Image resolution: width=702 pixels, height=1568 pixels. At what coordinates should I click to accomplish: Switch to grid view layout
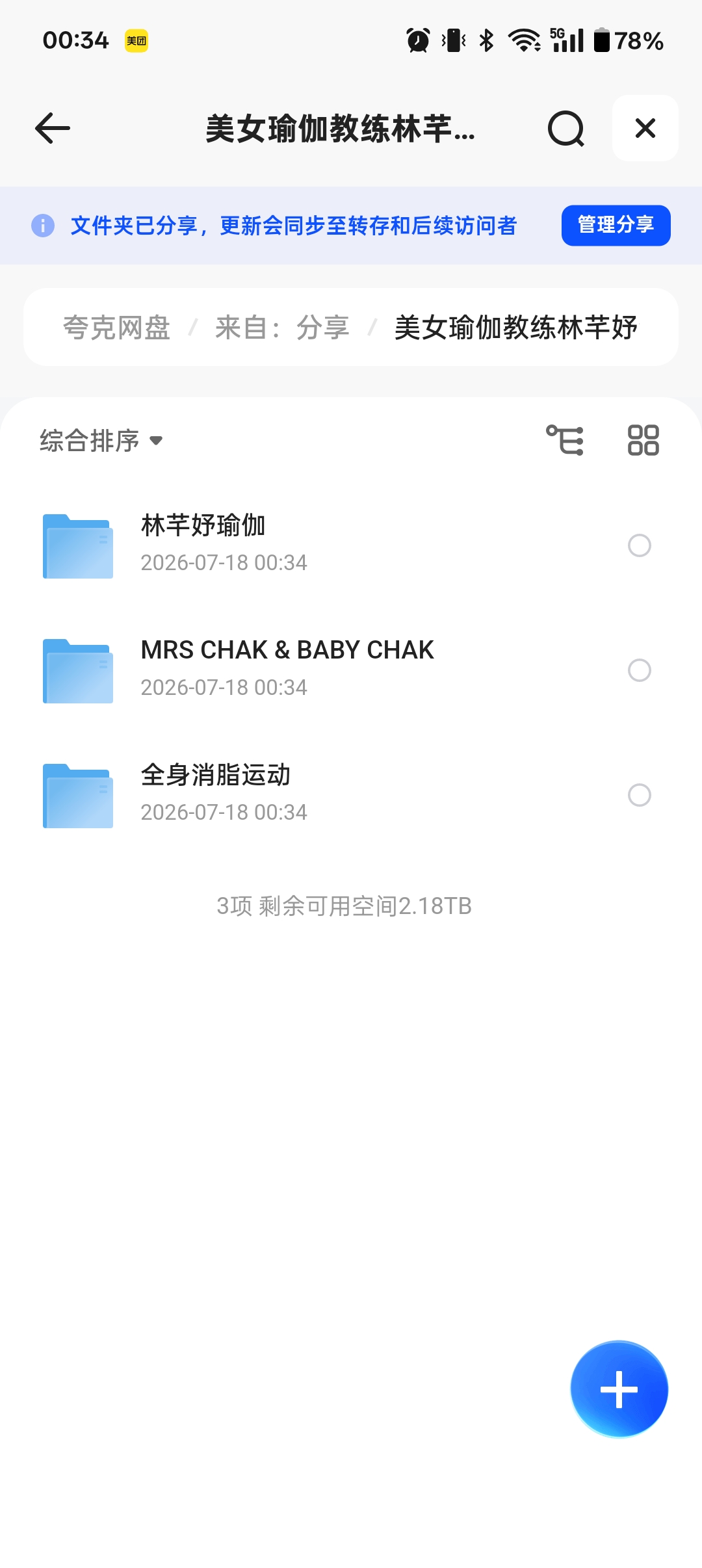(x=643, y=440)
